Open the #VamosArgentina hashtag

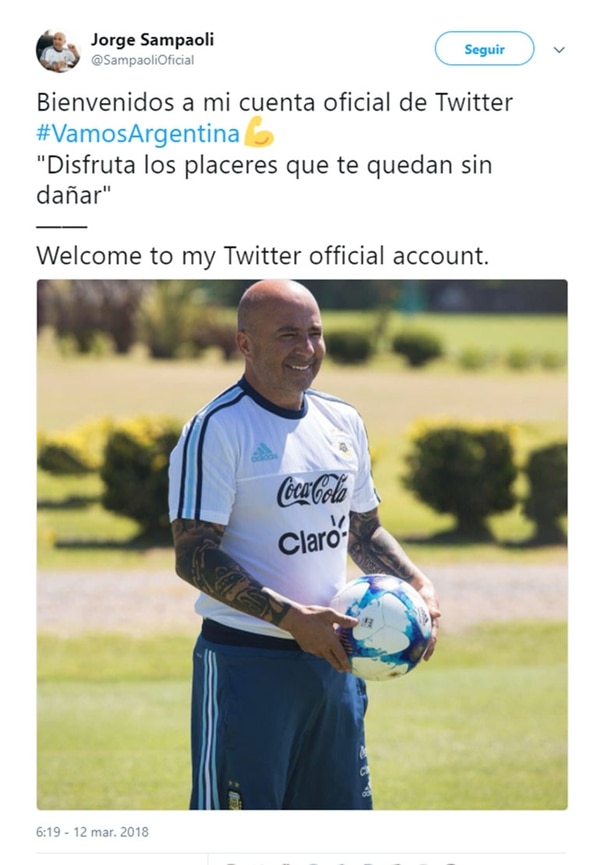pyautogui.click(x=138, y=133)
